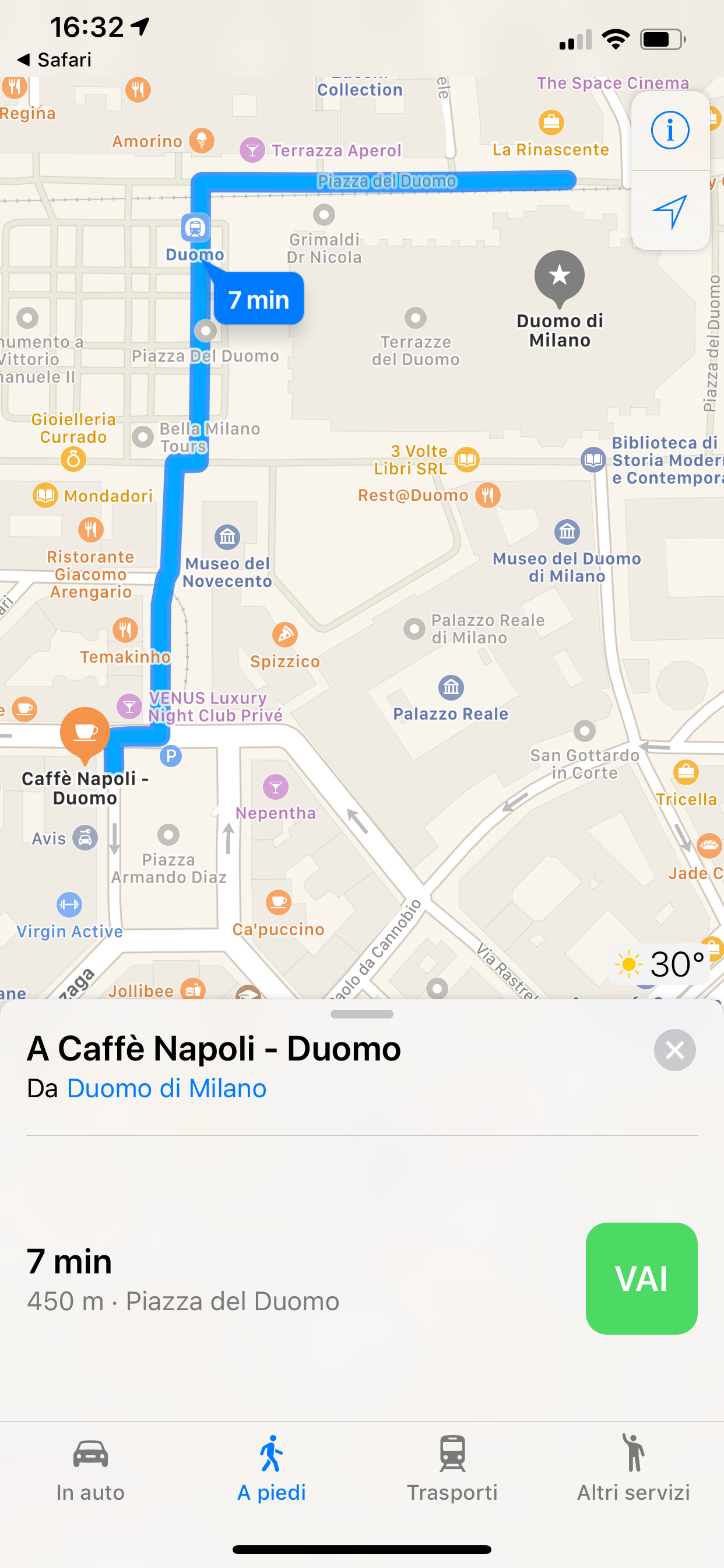Viewport: 724px width, 1568px height.
Task: Open the 30° weather indicator
Action: point(660,964)
